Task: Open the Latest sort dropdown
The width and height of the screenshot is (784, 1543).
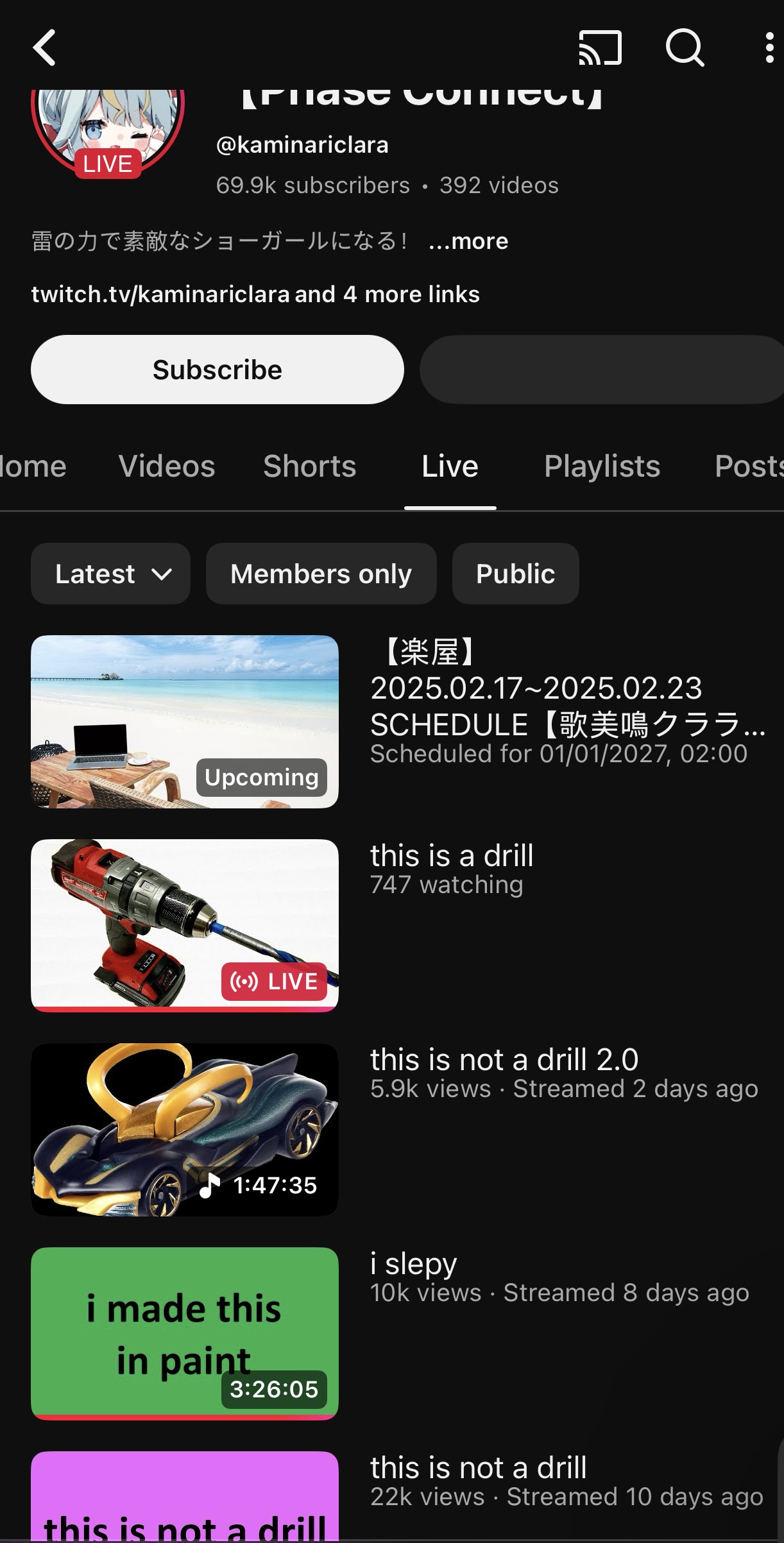Action: click(x=110, y=574)
